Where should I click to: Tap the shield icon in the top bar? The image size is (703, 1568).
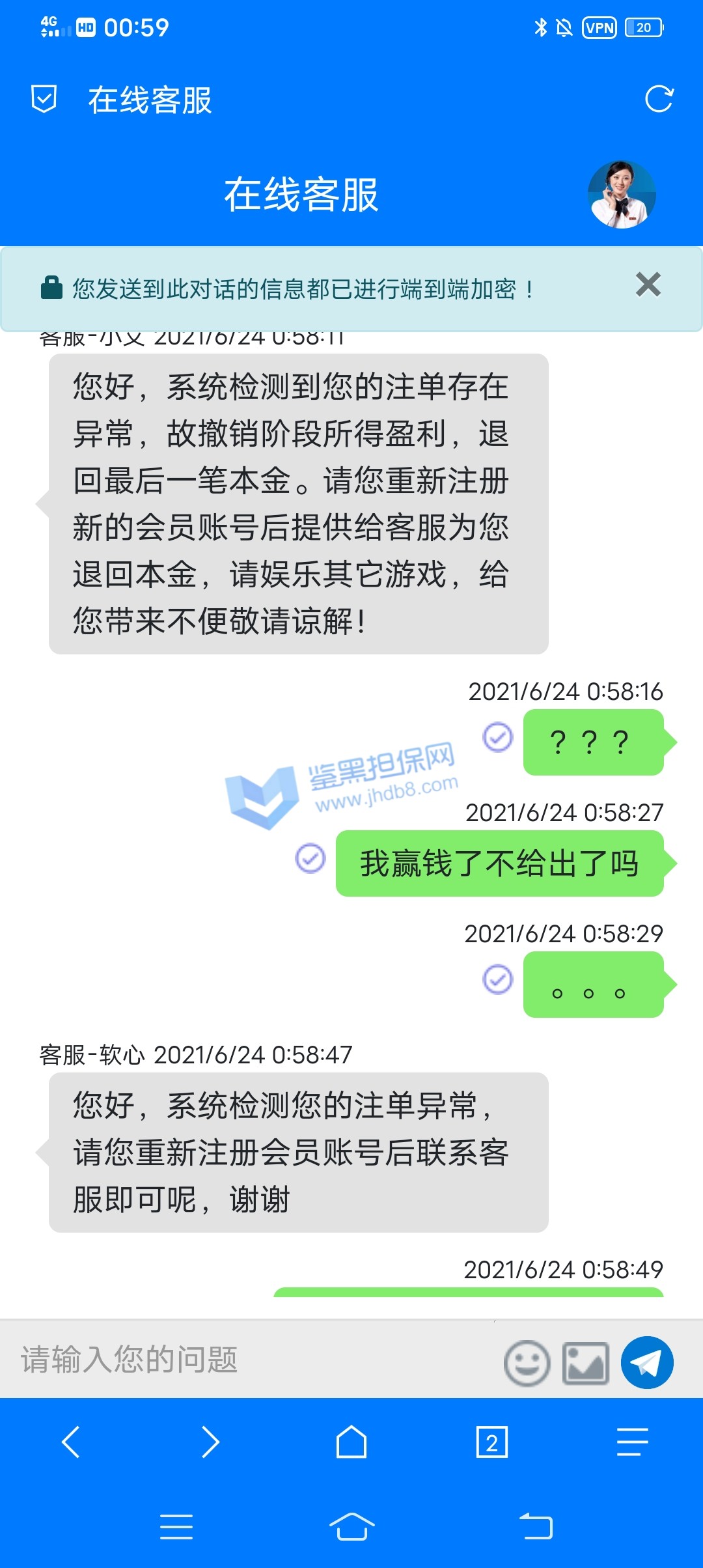(44, 100)
